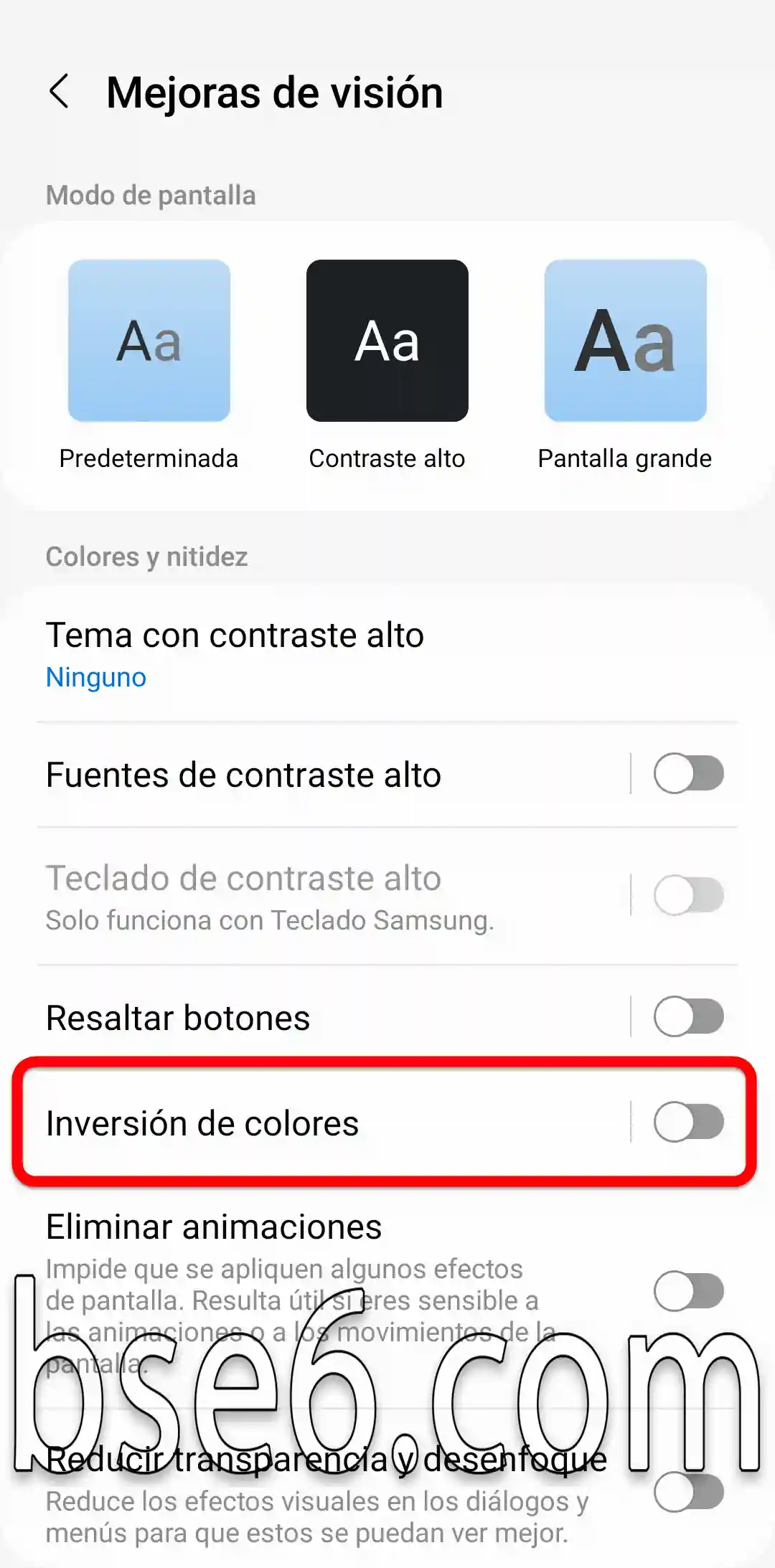The width and height of the screenshot is (775, 1568).
Task: Select the Predeterminada screen mode
Action: [149, 341]
